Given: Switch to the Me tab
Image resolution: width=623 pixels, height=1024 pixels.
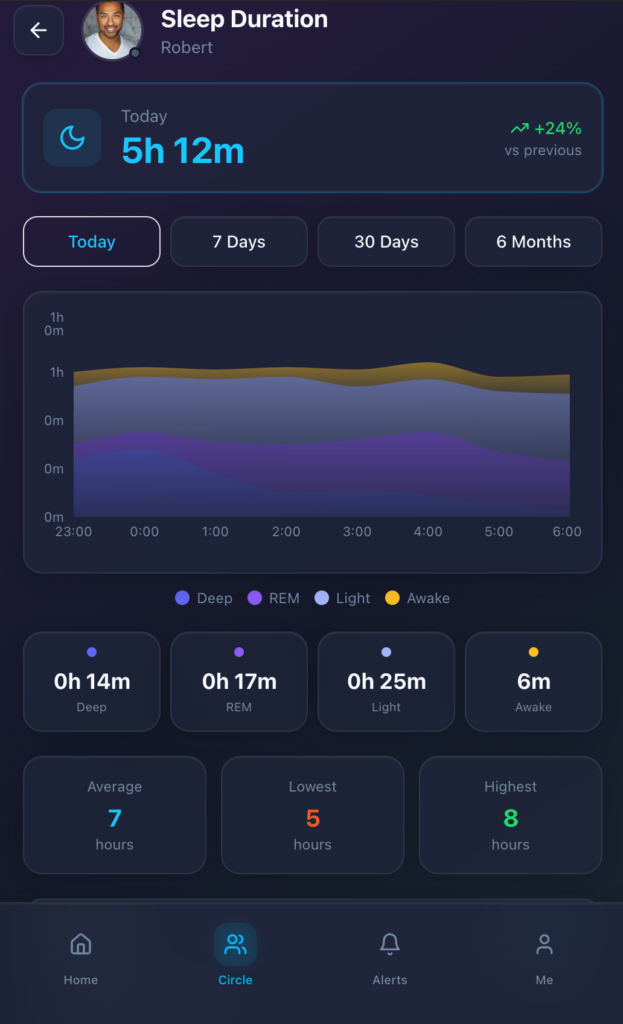Looking at the screenshot, I should pyautogui.click(x=544, y=957).
